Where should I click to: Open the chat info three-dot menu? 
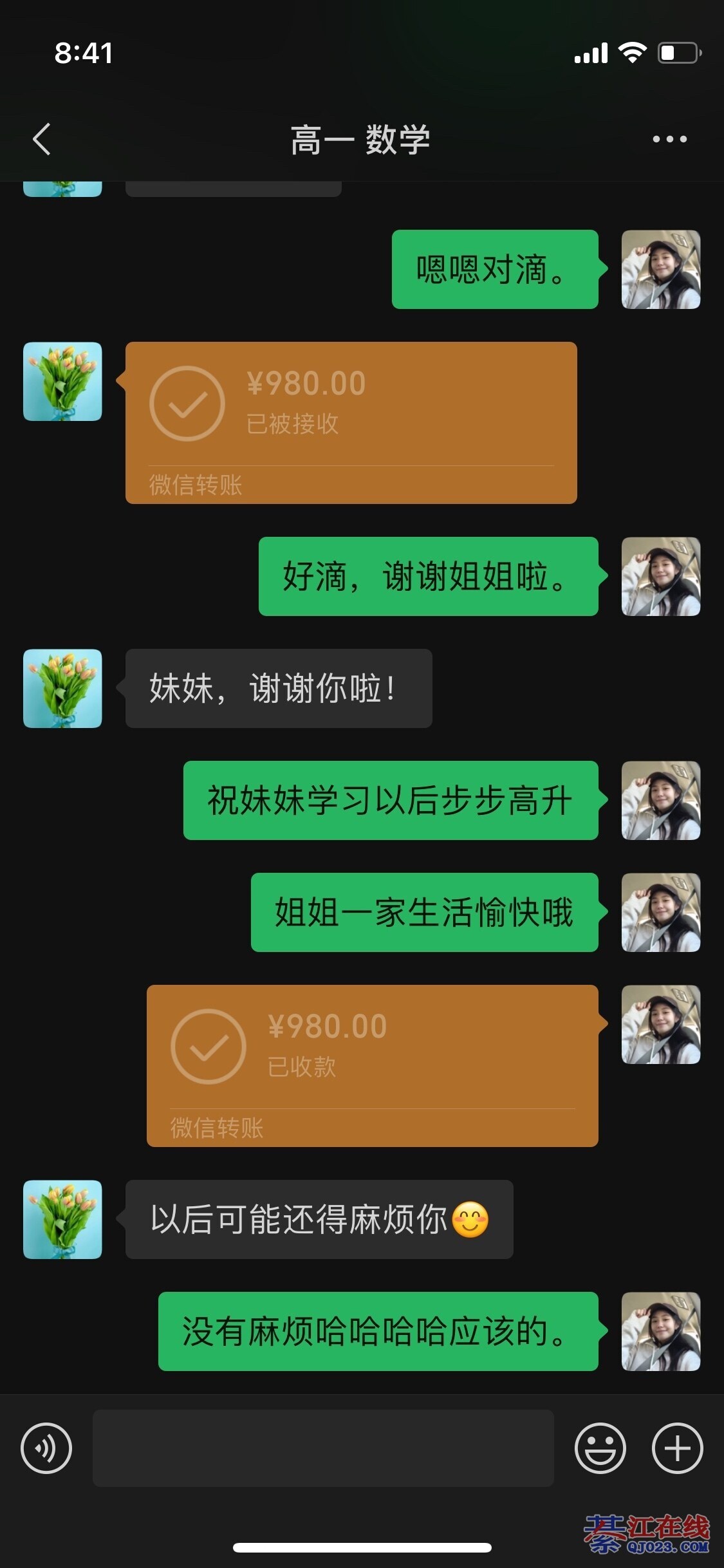point(669,139)
